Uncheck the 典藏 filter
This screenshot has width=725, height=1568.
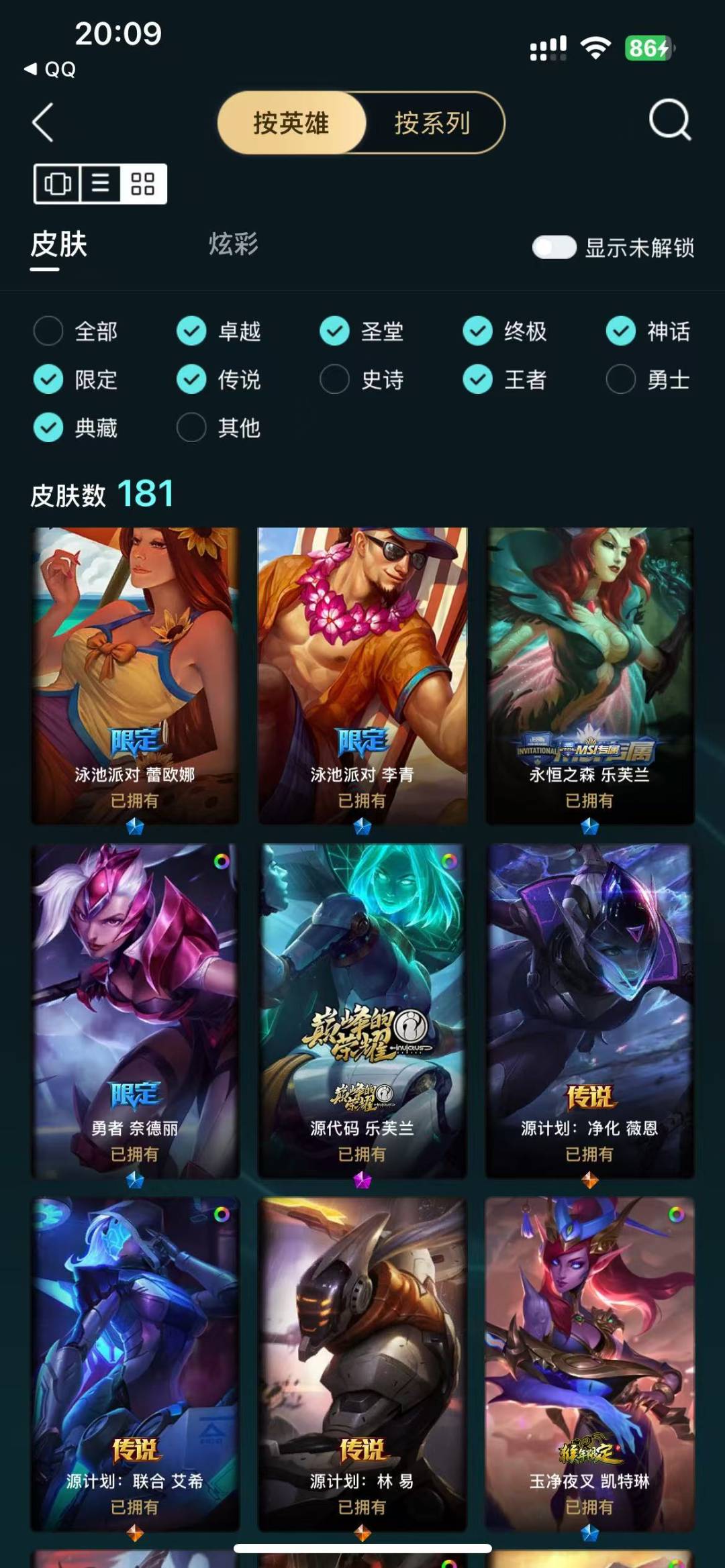[75, 427]
